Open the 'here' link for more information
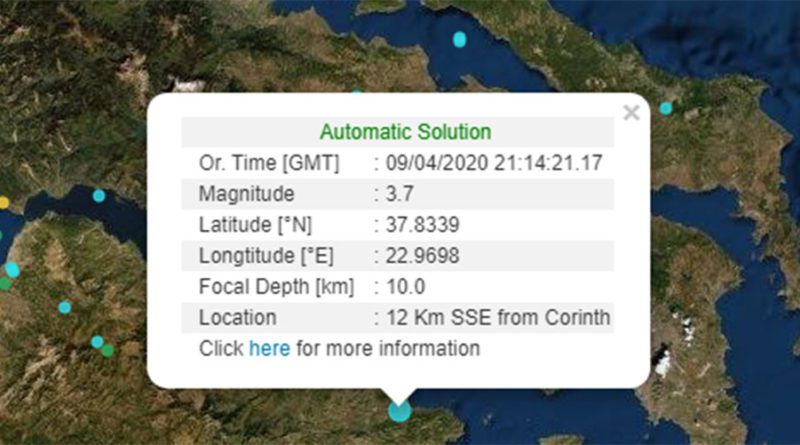 (269, 349)
